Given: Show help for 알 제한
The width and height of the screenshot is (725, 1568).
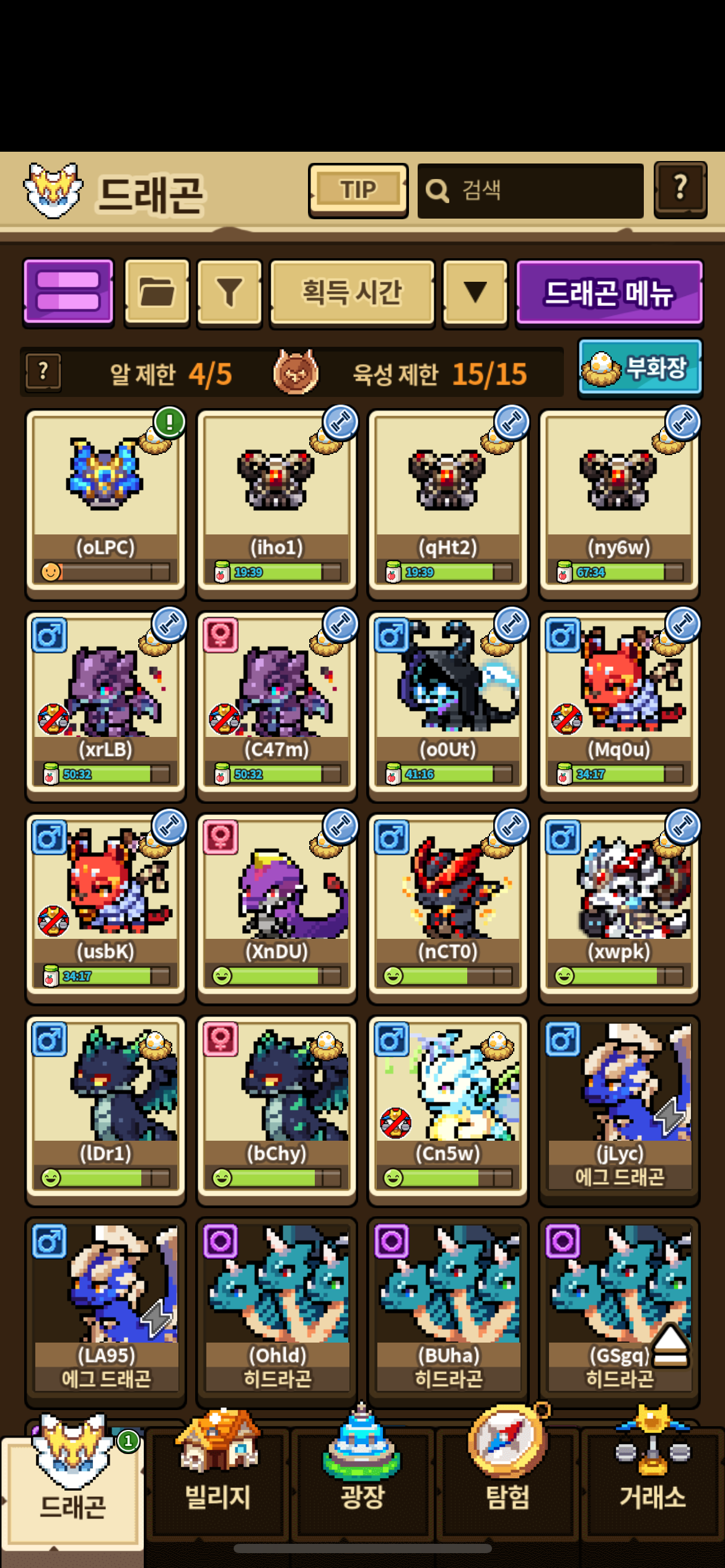Looking at the screenshot, I should tap(43, 372).
